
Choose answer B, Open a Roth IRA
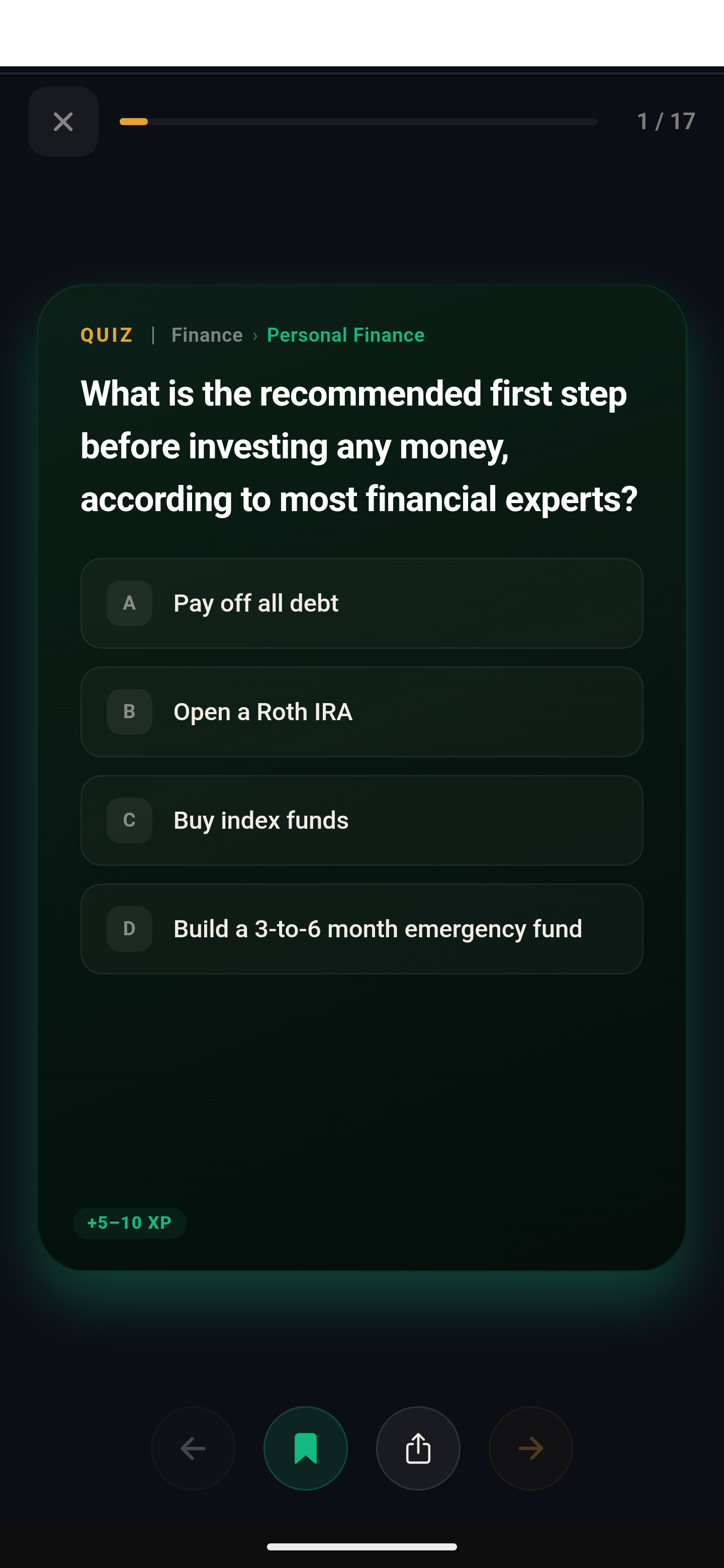pyautogui.click(x=361, y=711)
